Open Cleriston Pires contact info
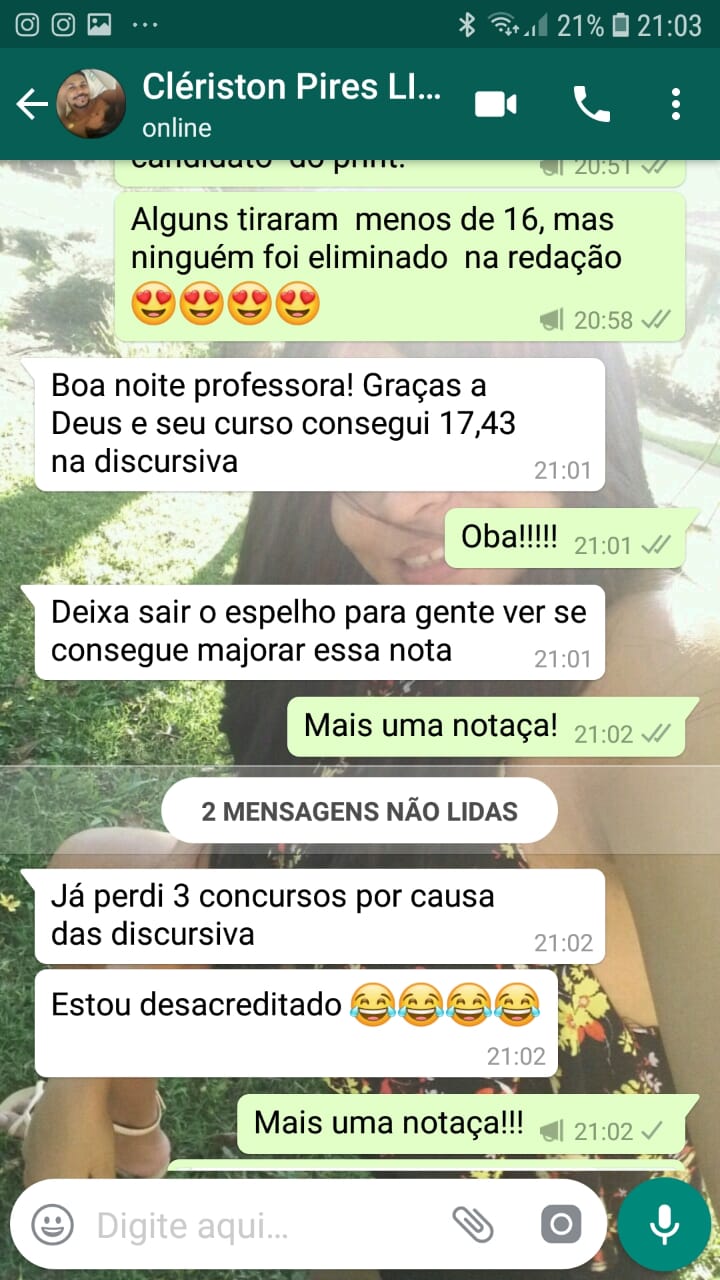 click(290, 102)
